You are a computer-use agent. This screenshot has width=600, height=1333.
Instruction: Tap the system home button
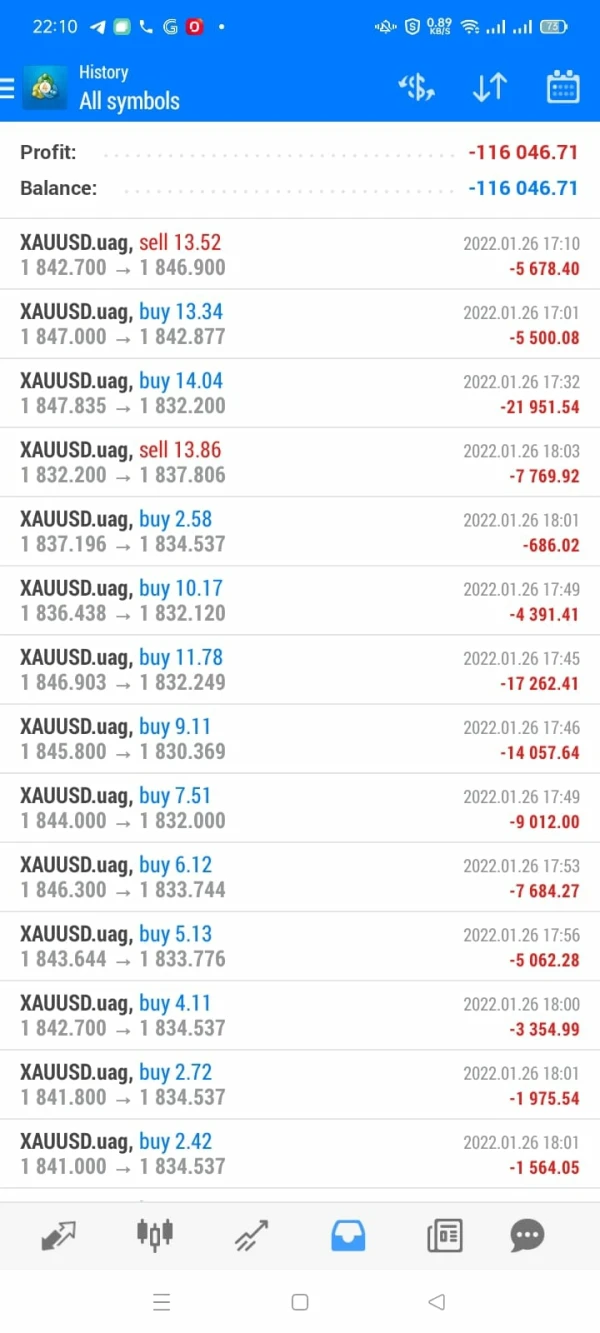[299, 1302]
